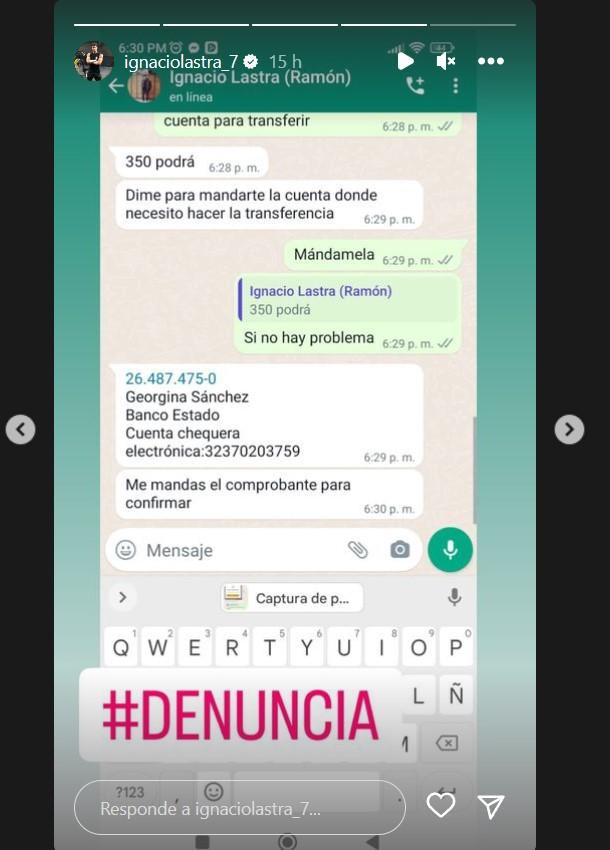Like this story with the heart

click(441, 806)
